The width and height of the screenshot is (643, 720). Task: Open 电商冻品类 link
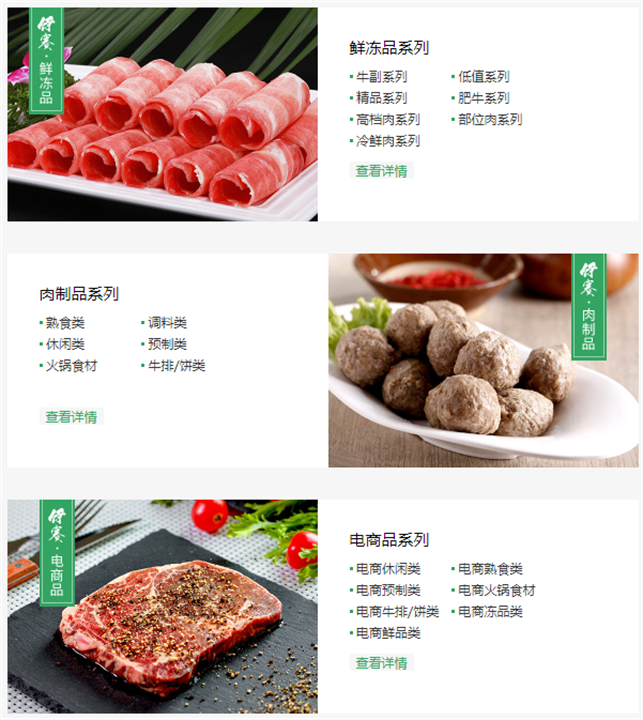coord(490,611)
